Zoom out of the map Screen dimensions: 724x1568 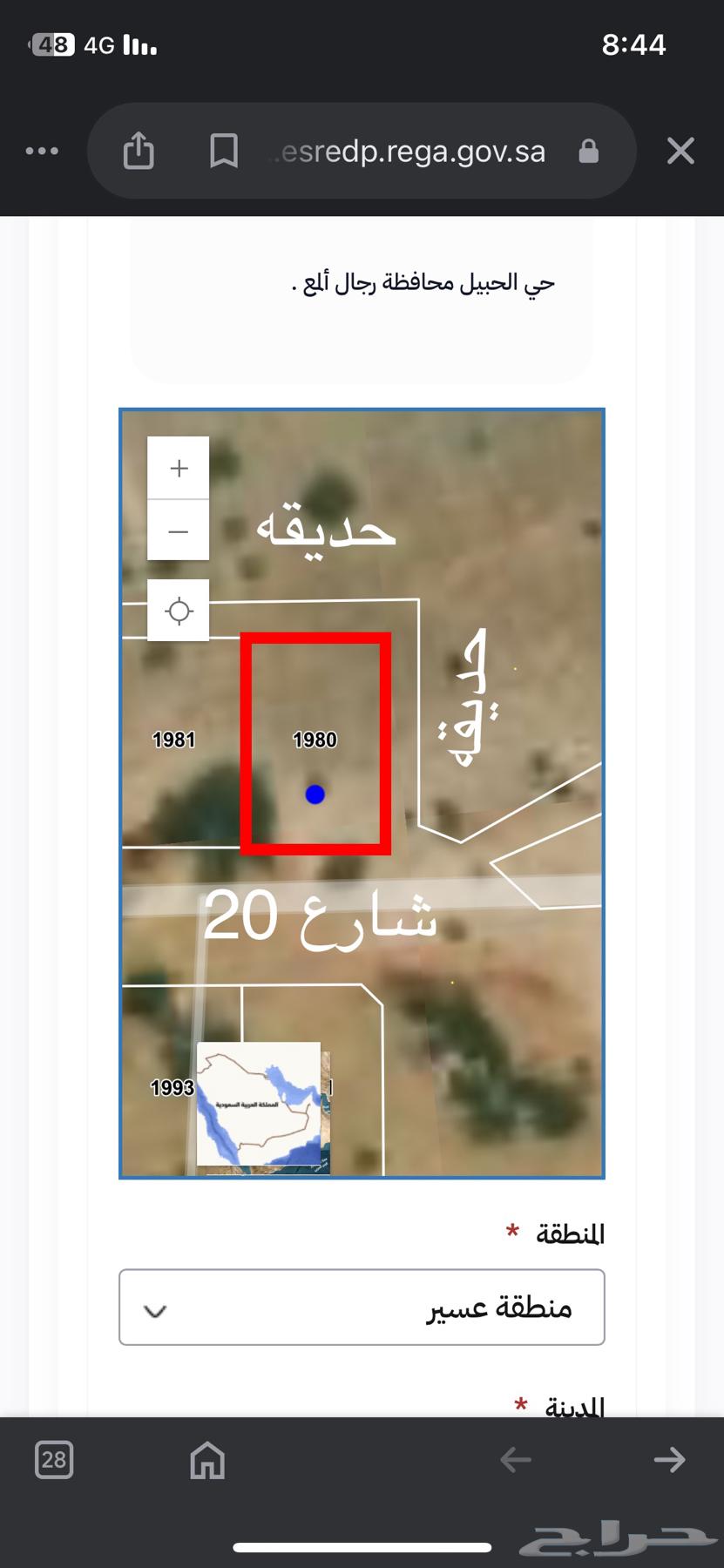179,531
